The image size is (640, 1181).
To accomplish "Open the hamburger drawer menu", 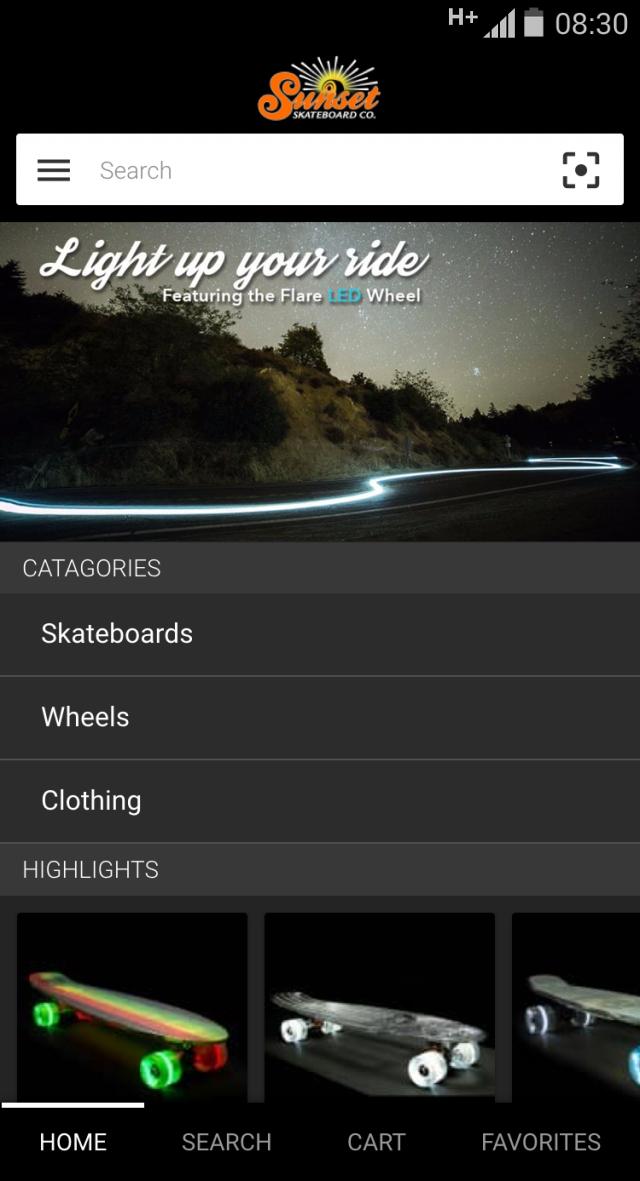I will pyautogui.click(x=54, y=171).
